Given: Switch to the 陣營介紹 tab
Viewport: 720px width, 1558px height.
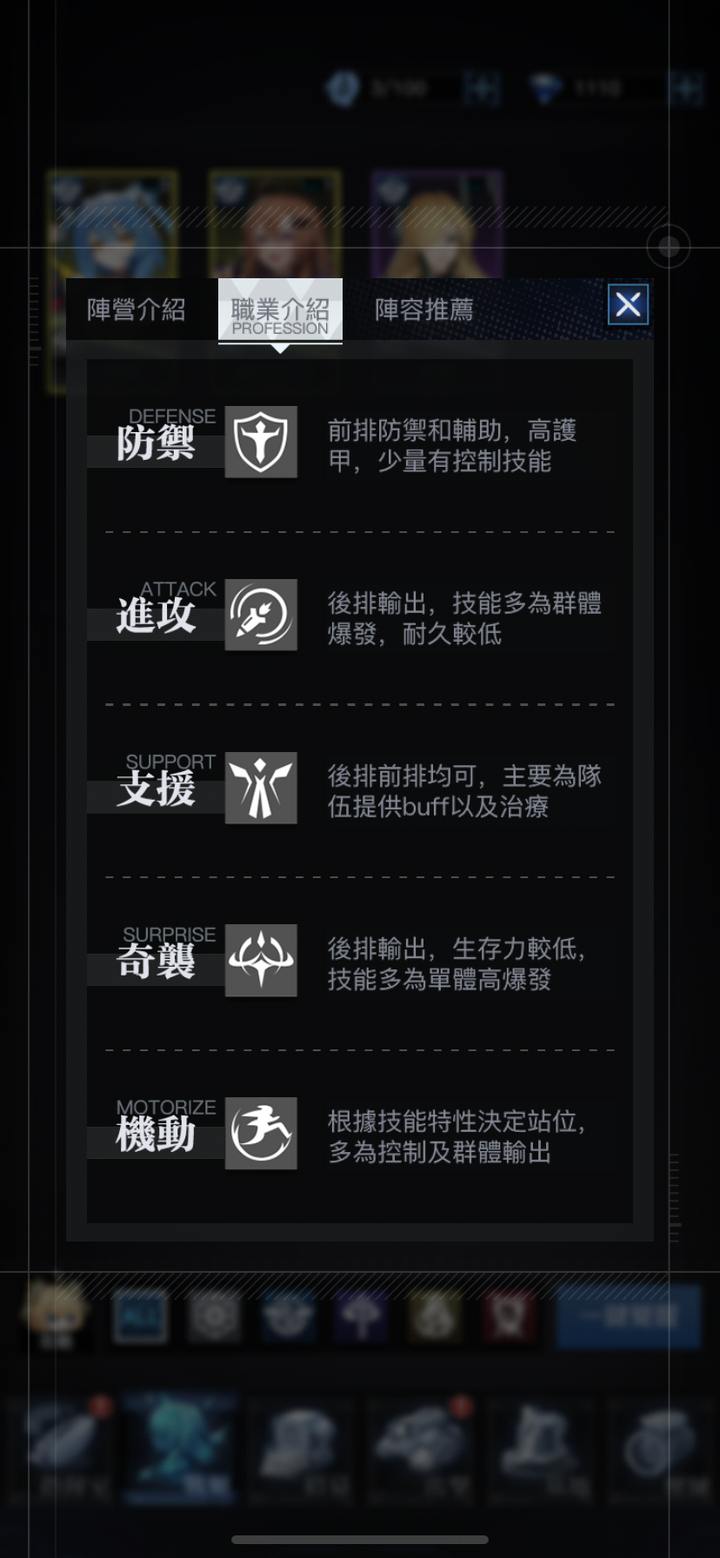Looking at the screenshot, I should click(135, 308).
